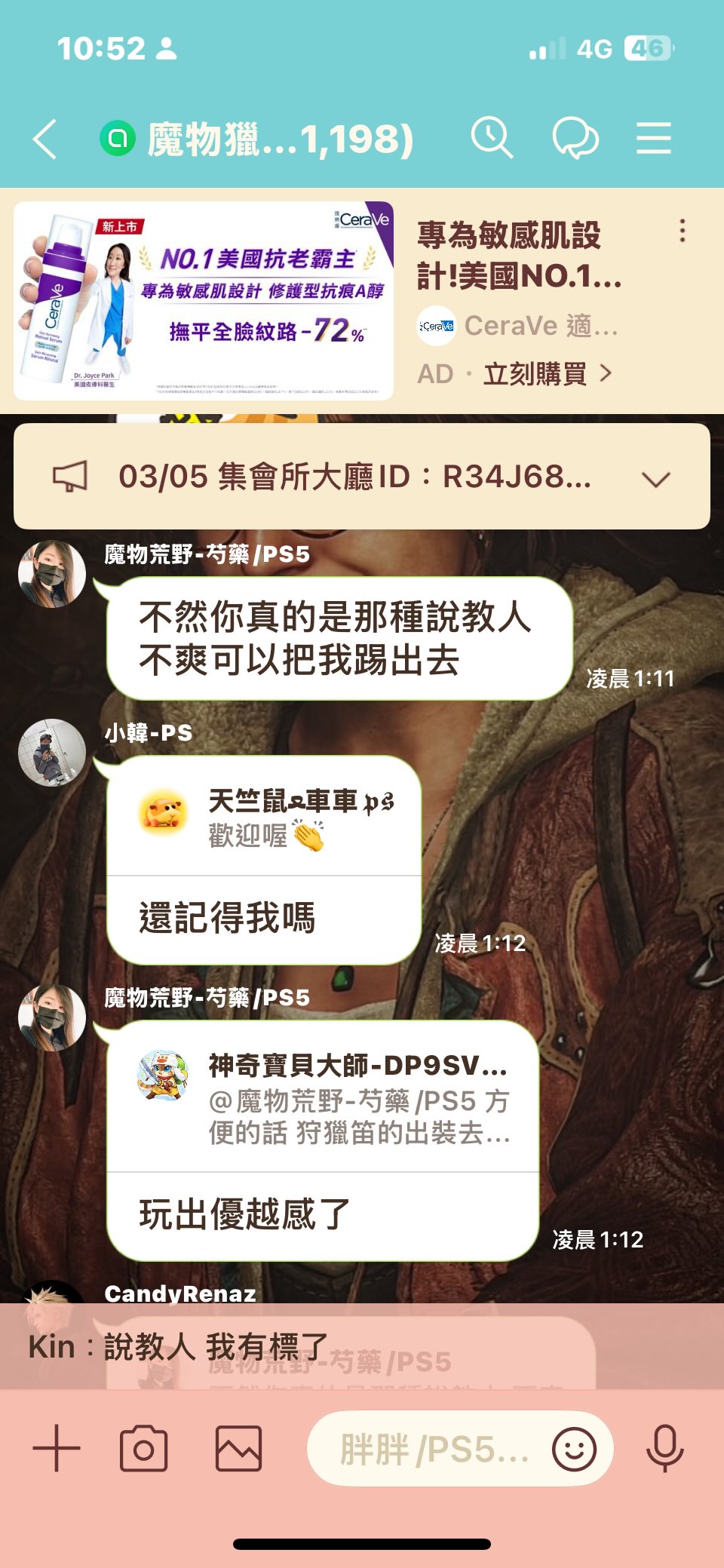Focus the message input field
724x1568 pixels.
[434, 1449]
